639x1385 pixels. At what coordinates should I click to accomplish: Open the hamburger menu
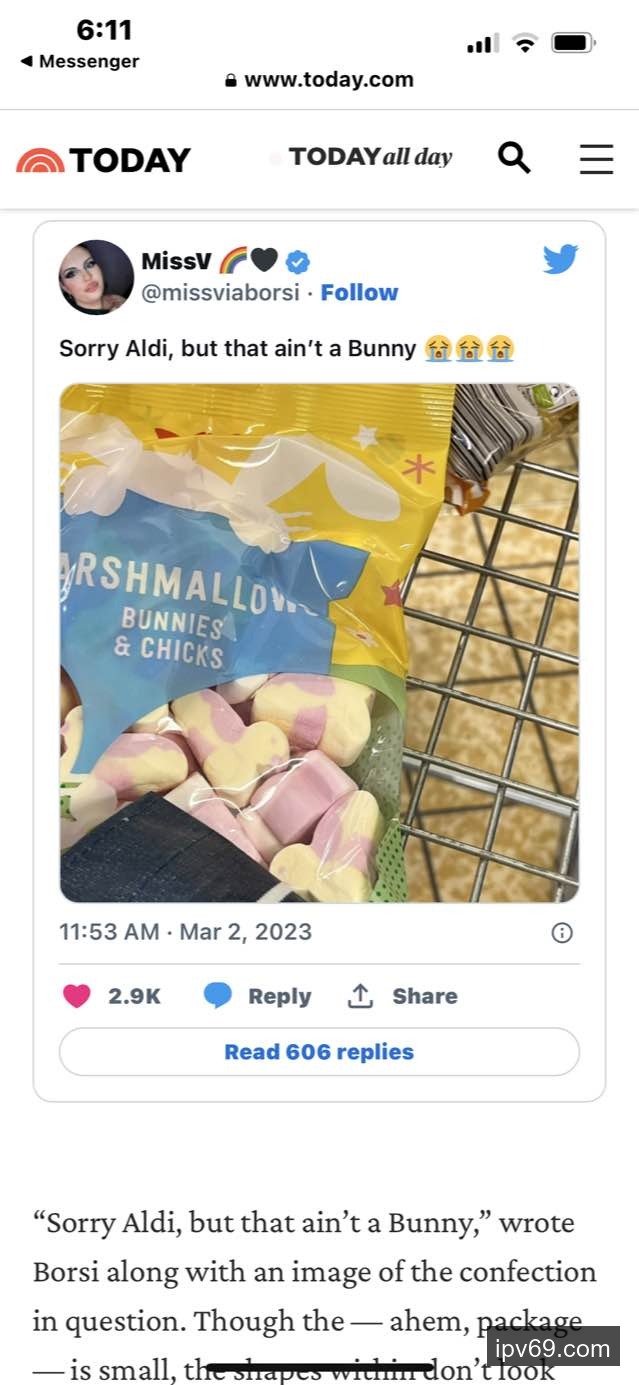pyautogui.click(x=596, y=159)
